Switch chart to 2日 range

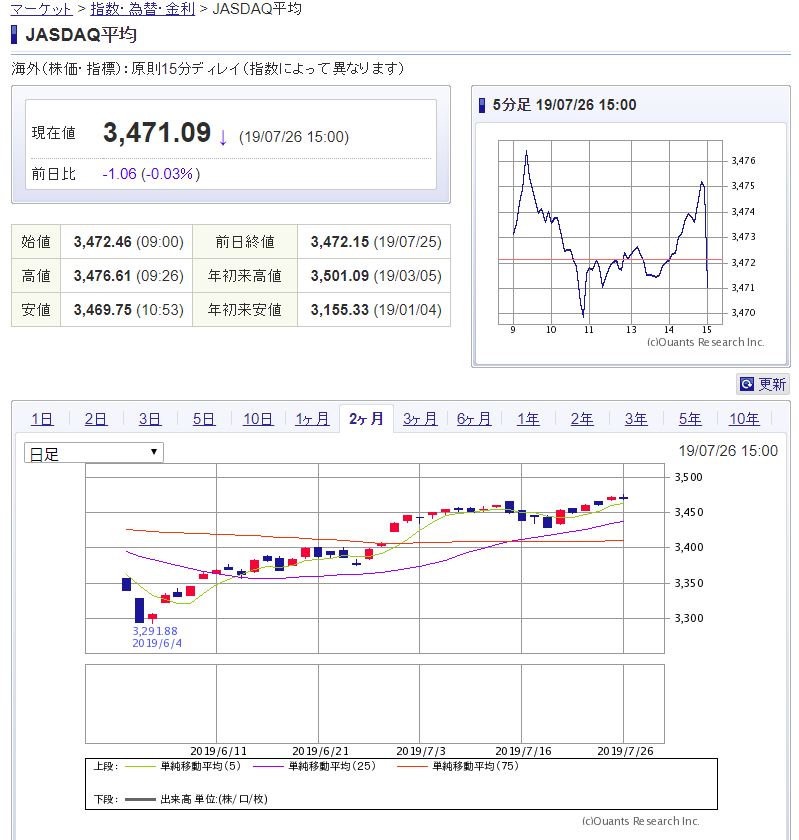(96, 419)
